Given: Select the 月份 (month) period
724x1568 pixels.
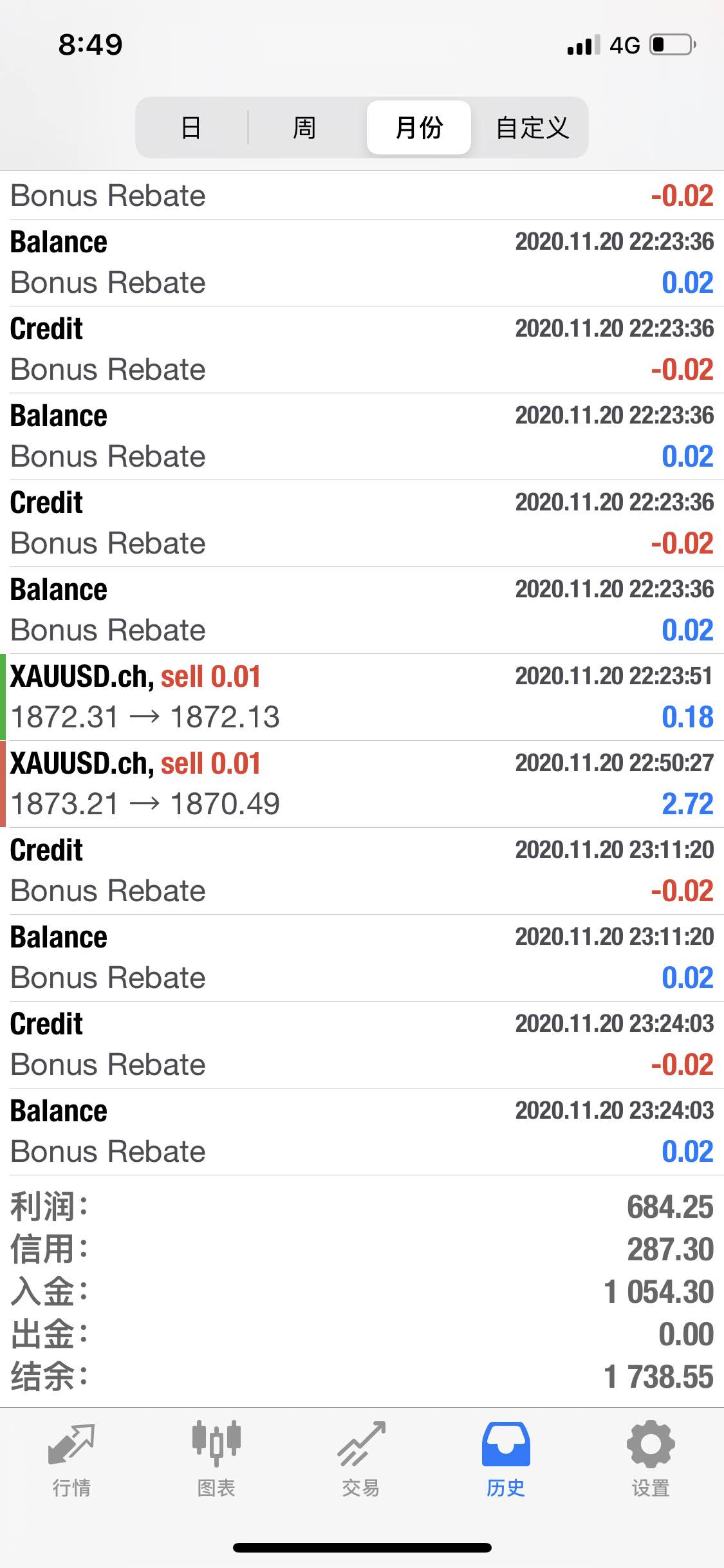Looking at the screenshot, I should [x=419, y=127].
